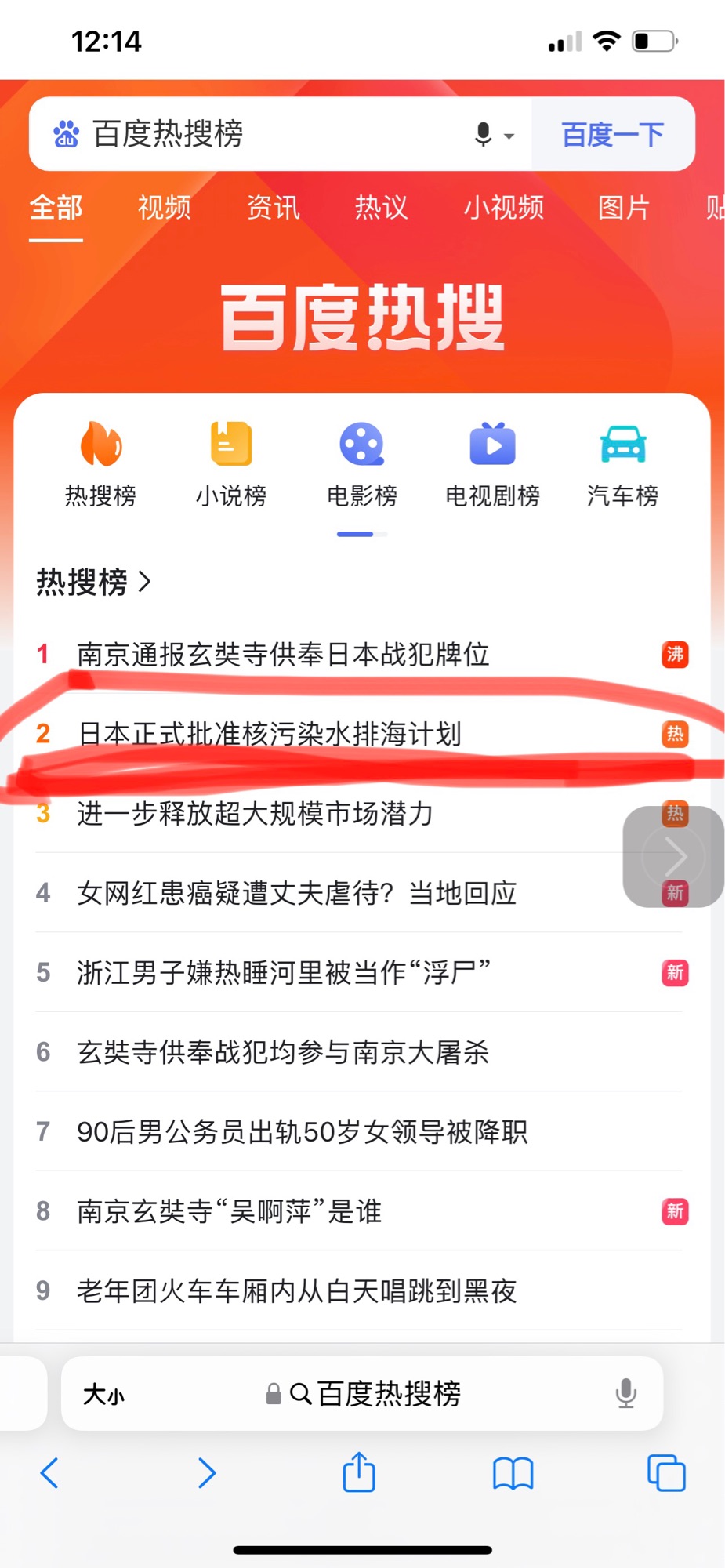725x1568 pixels.
Task: Tap the voice search microphone in the Baidu search box
Action: point(484,134)
